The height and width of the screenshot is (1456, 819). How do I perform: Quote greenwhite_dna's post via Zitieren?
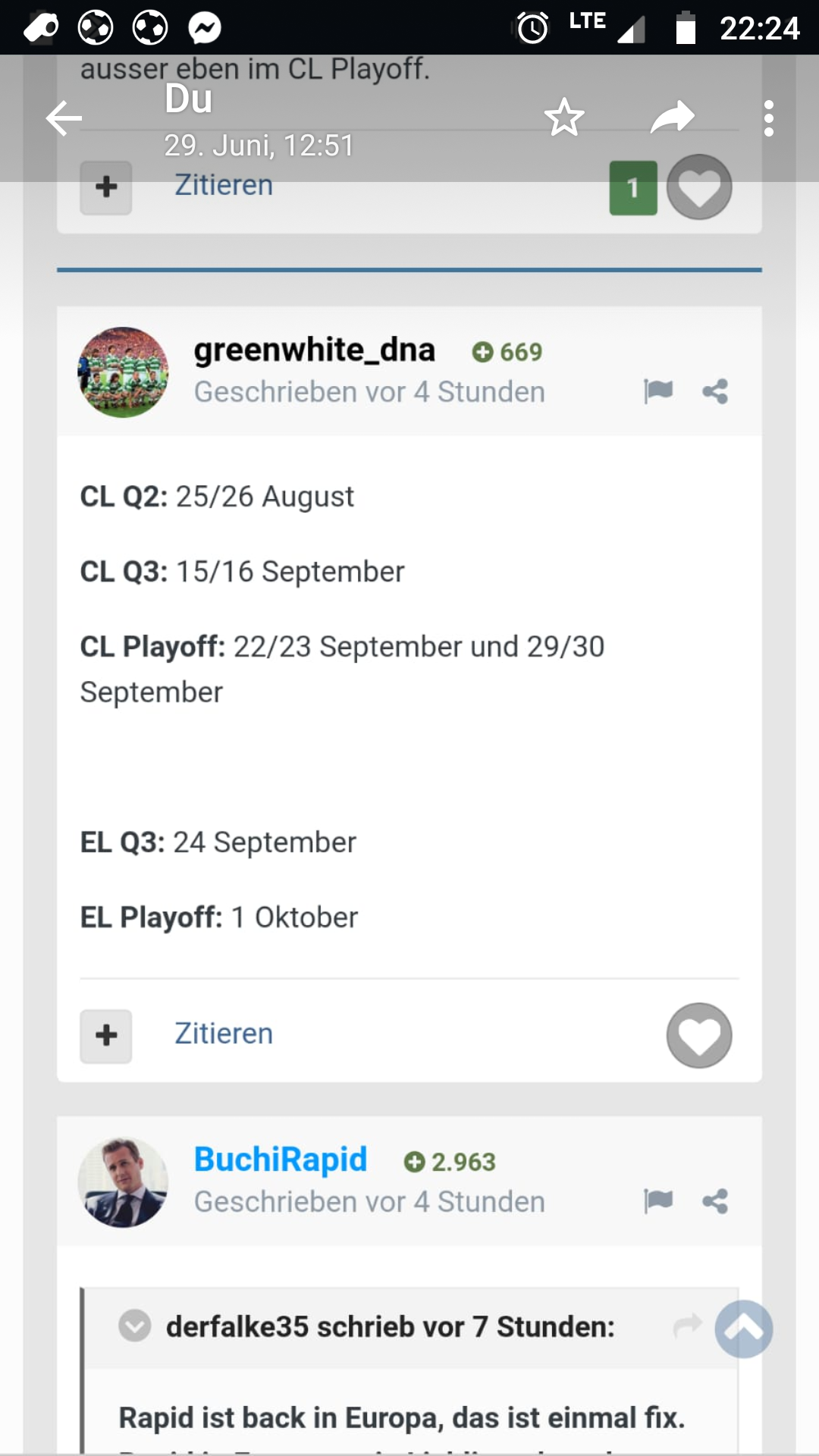(x=224, y=1034)
